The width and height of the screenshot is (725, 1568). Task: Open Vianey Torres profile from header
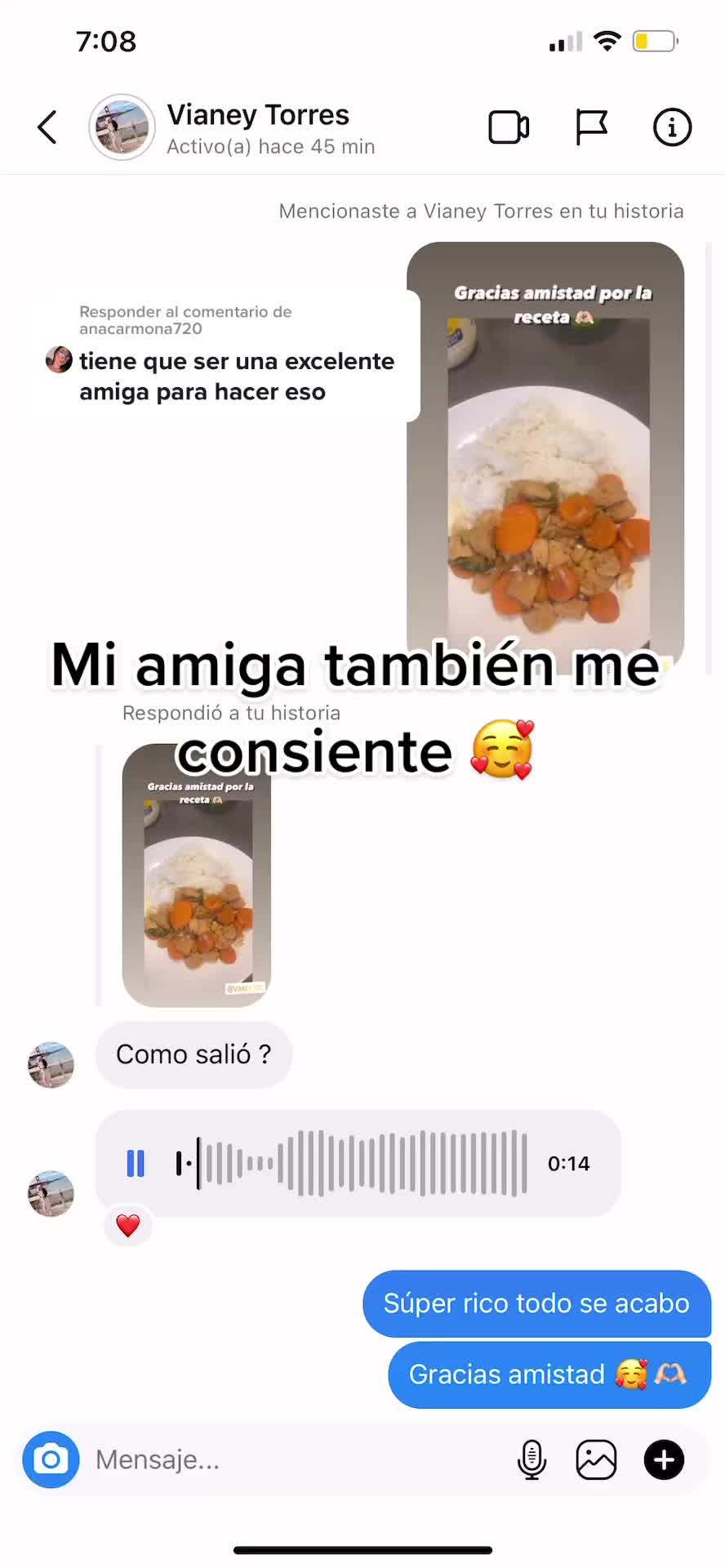[257, 127]
